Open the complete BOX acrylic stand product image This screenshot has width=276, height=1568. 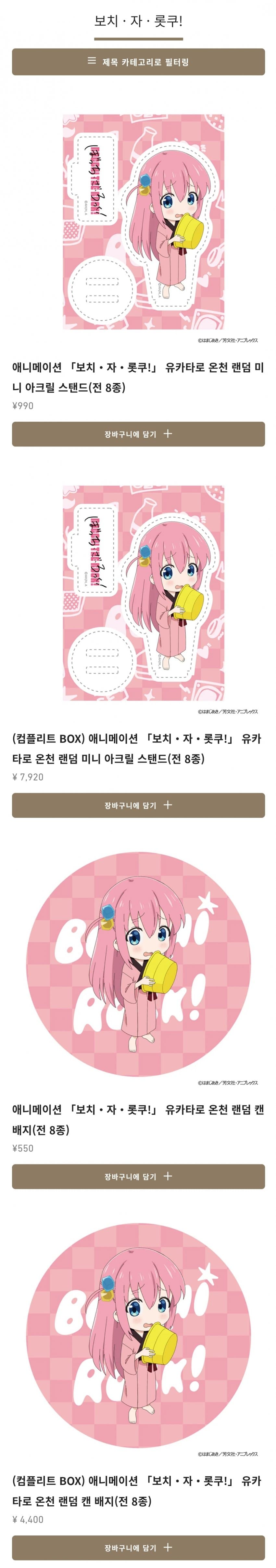pos(143,592)
